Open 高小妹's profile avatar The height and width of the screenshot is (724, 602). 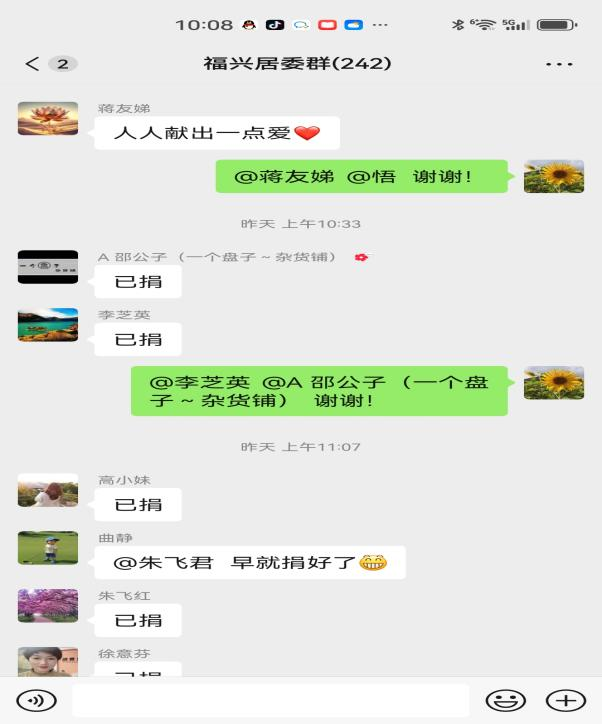point(48,490)
